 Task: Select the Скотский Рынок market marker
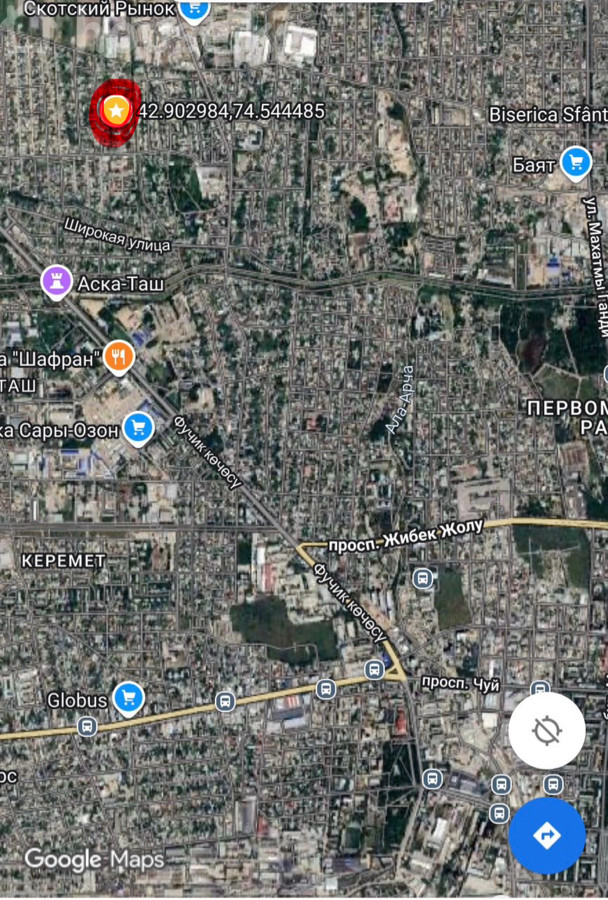point(193,10)
